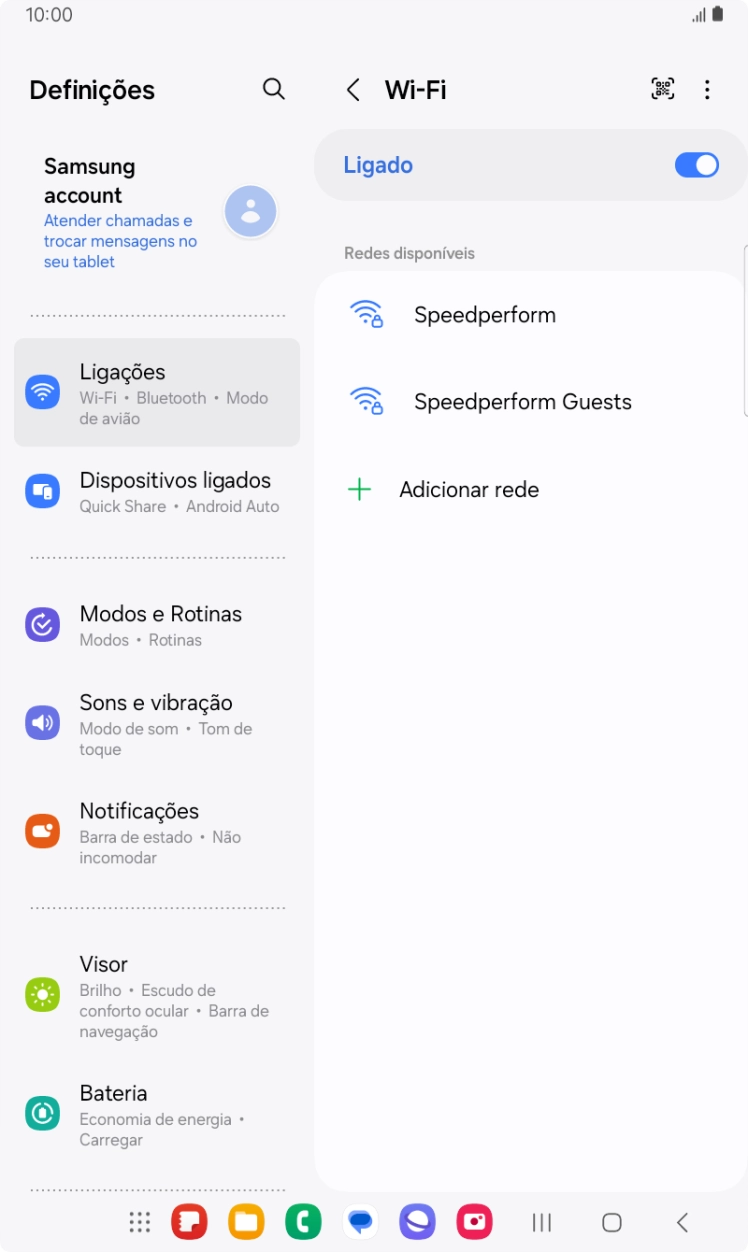748x1252 pixels.
Task: Select the Speedperform Guests network
Action: tap(522, 401)
